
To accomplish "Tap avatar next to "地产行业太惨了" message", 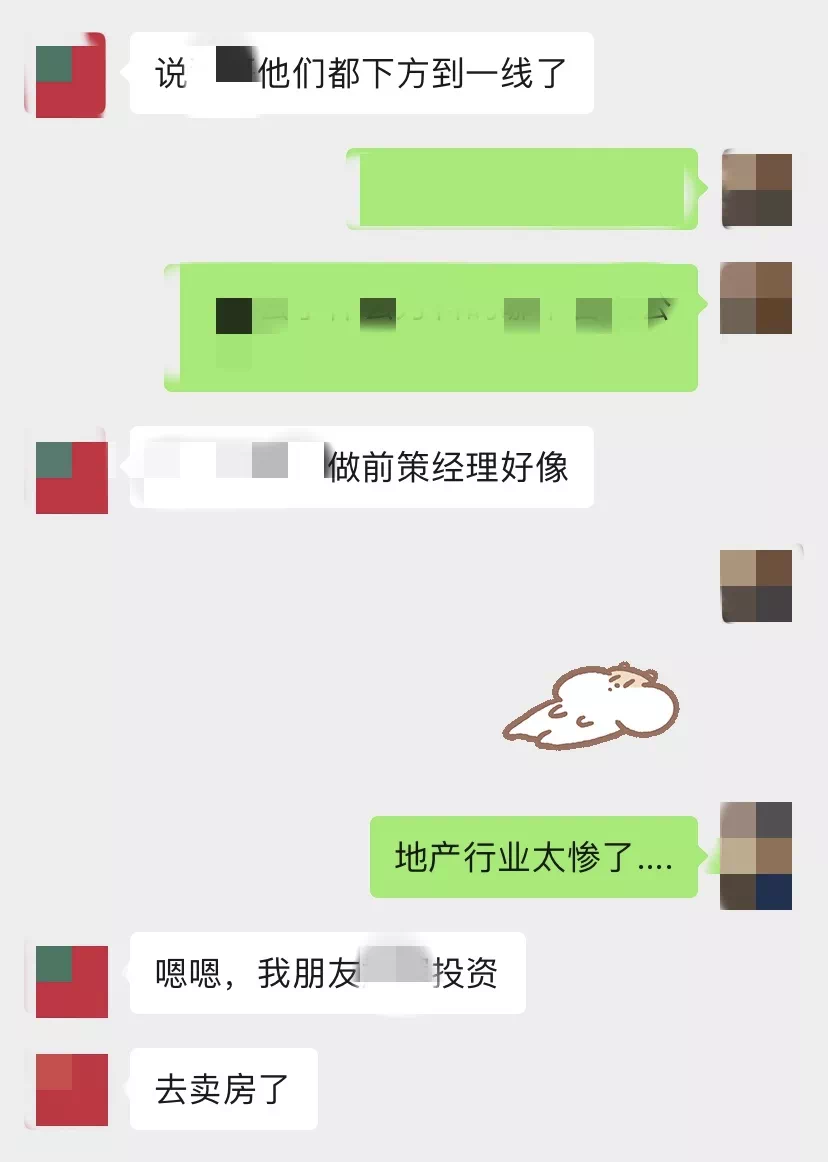I will (x=756, y=856).
